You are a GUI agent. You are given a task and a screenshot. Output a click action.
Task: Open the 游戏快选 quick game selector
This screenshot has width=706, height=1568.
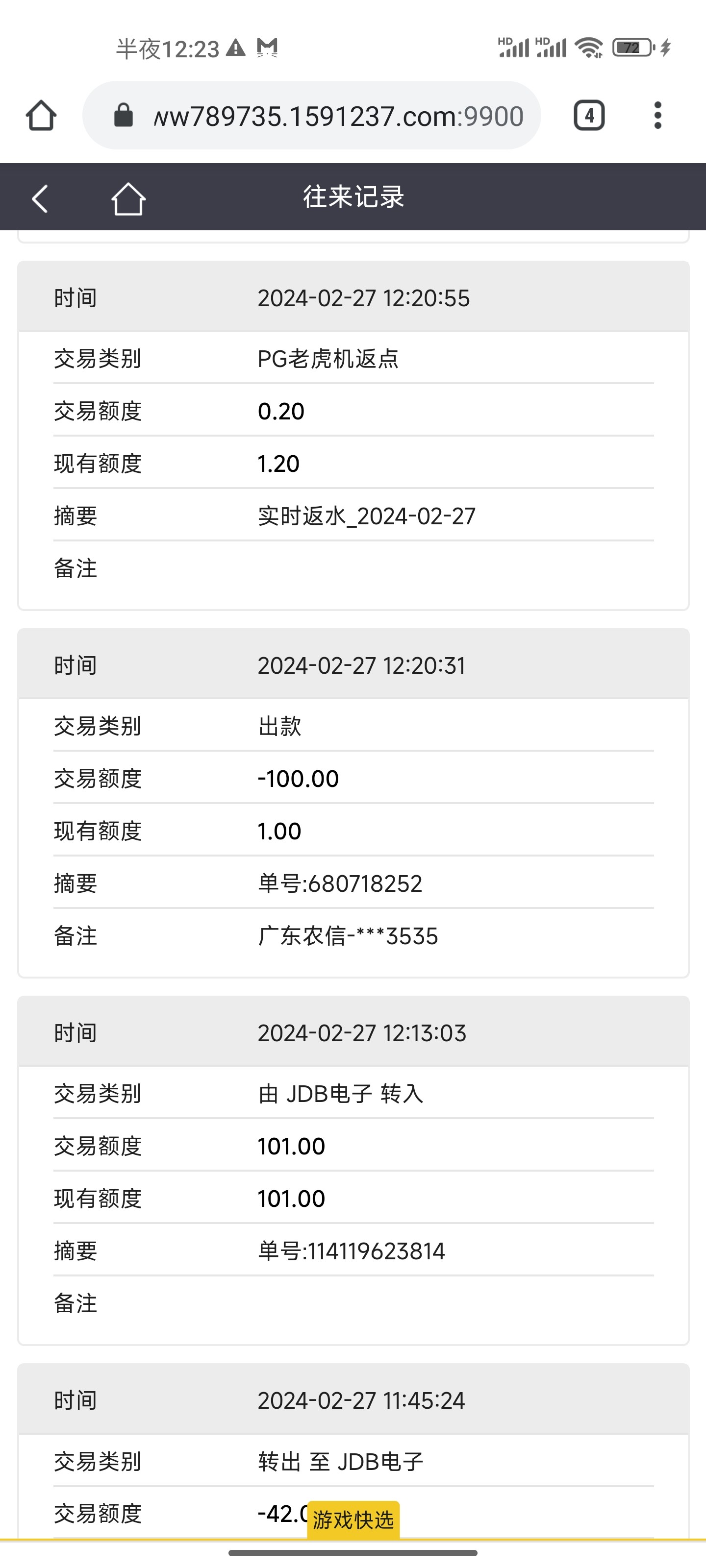(353, 1520)
